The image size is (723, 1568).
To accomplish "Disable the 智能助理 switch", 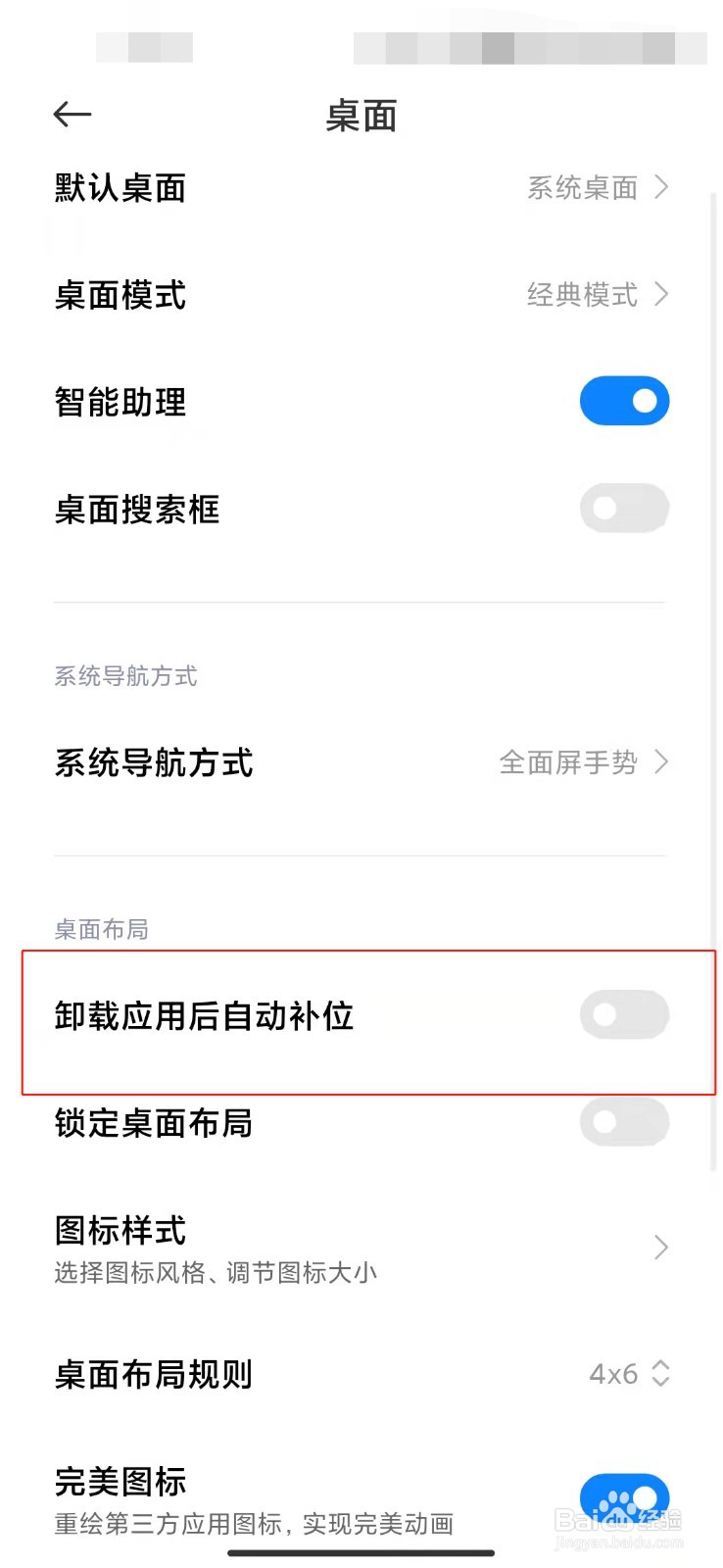I will [x=624, y=401].
